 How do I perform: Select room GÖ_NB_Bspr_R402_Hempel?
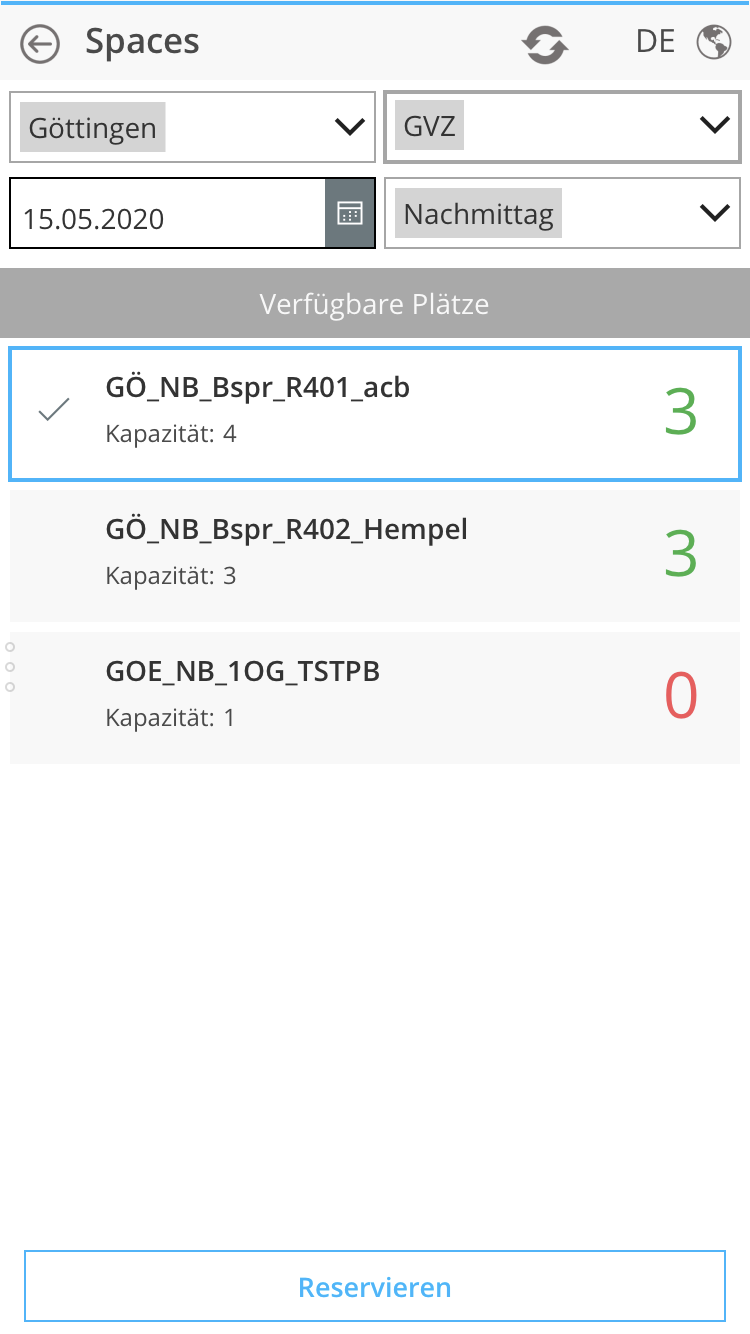pyautogui.click(x=375, y=556)
